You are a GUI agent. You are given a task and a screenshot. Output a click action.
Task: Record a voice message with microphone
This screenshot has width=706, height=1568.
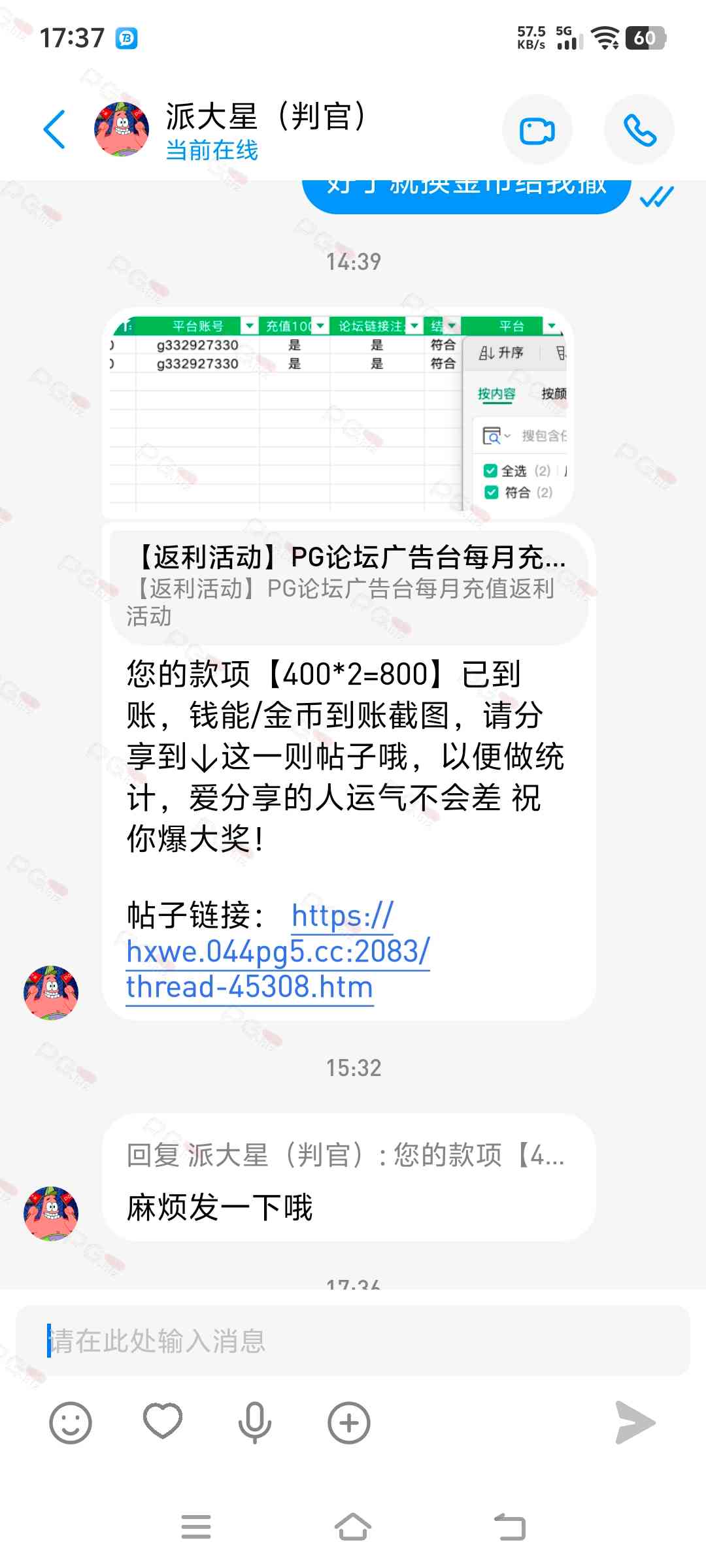[254, 1422]
